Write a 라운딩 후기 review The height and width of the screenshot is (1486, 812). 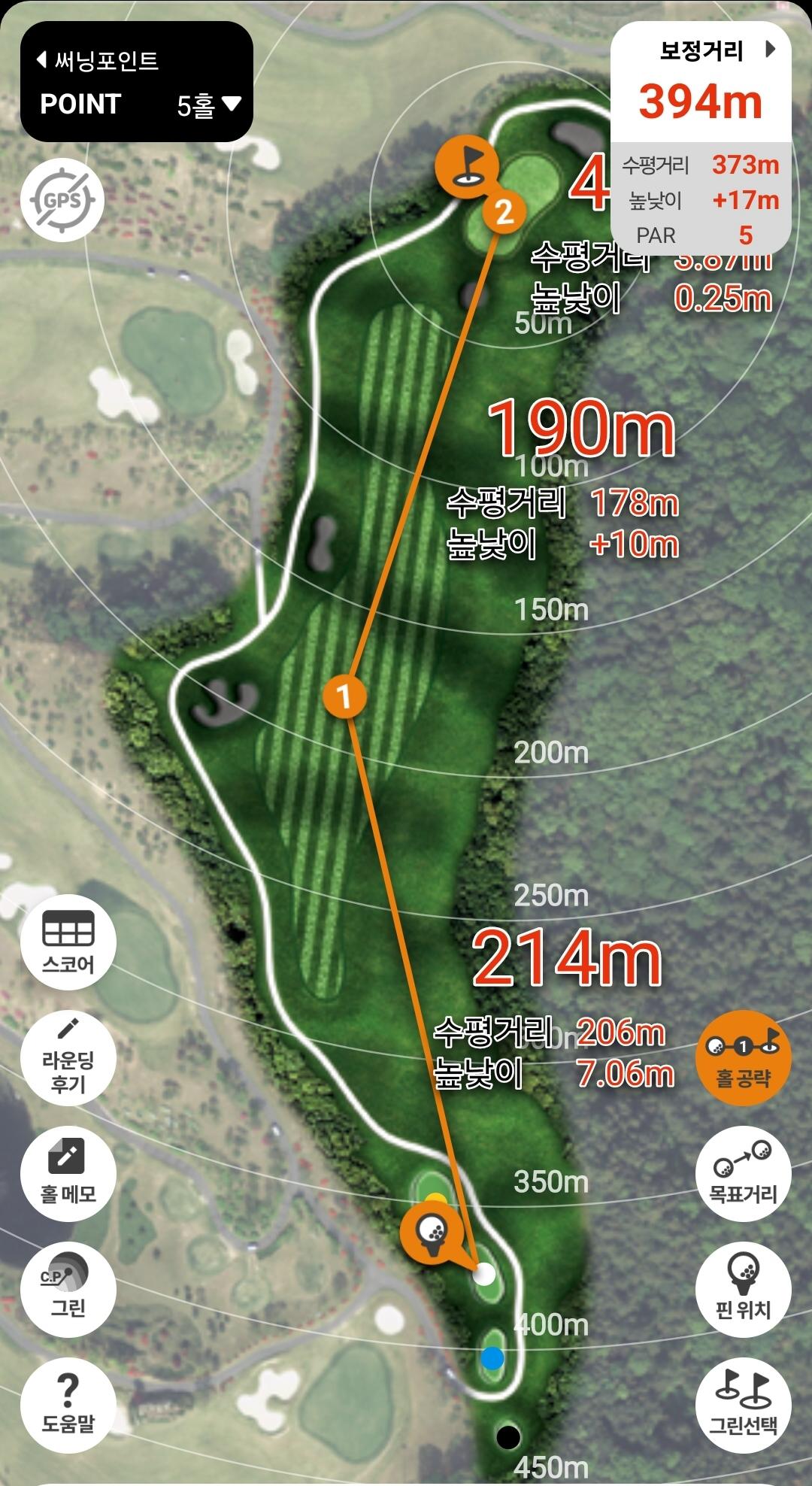[68, 1057]
